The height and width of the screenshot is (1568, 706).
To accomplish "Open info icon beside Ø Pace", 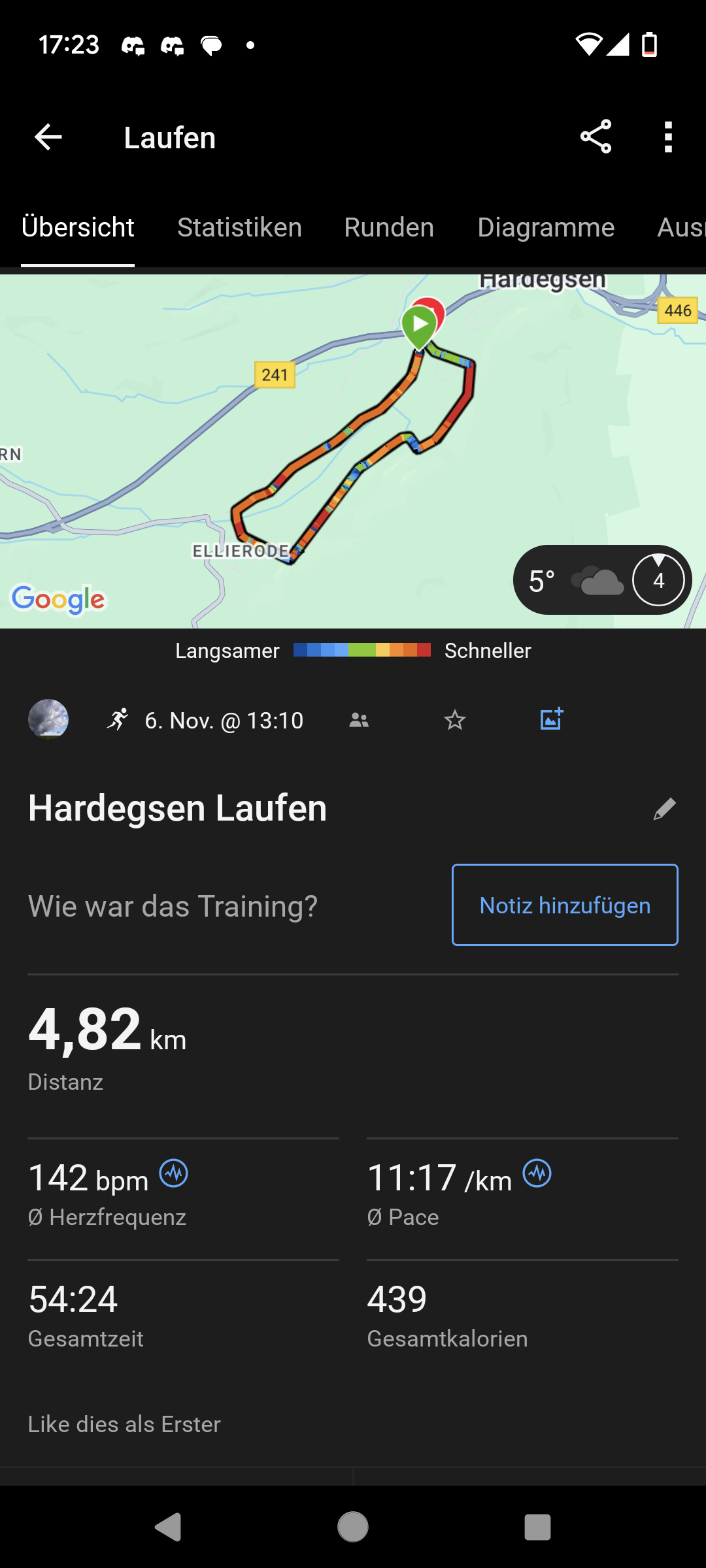I will pos(537,1173).
